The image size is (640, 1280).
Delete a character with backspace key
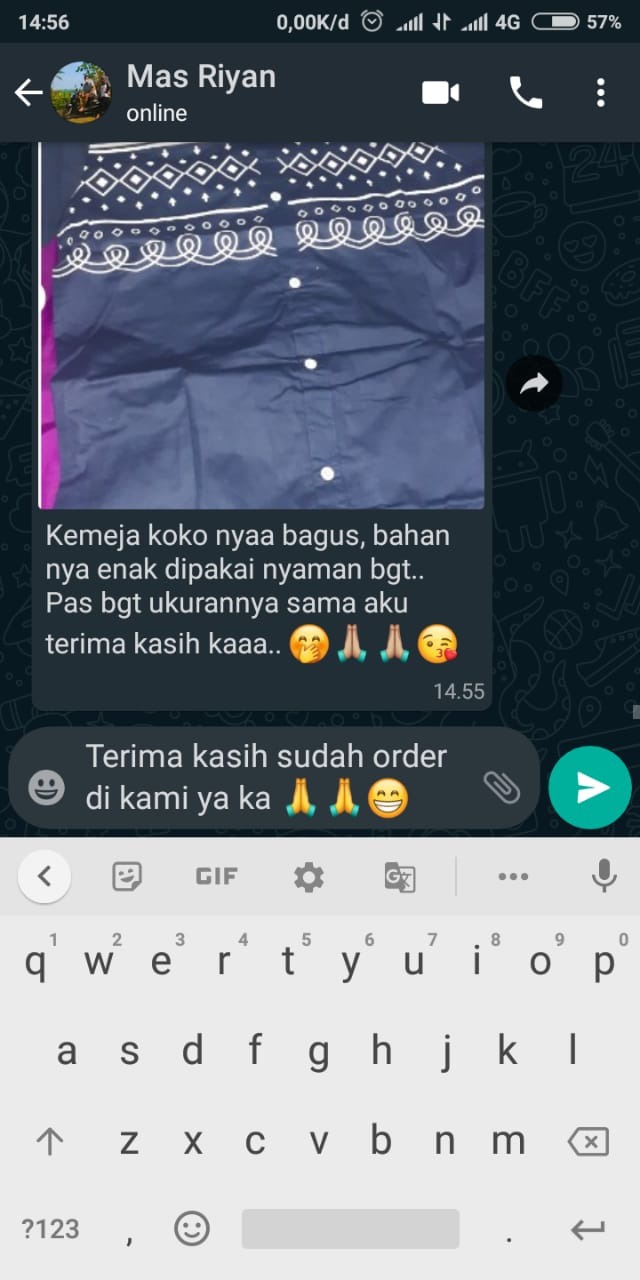(x=588, y=1141)
